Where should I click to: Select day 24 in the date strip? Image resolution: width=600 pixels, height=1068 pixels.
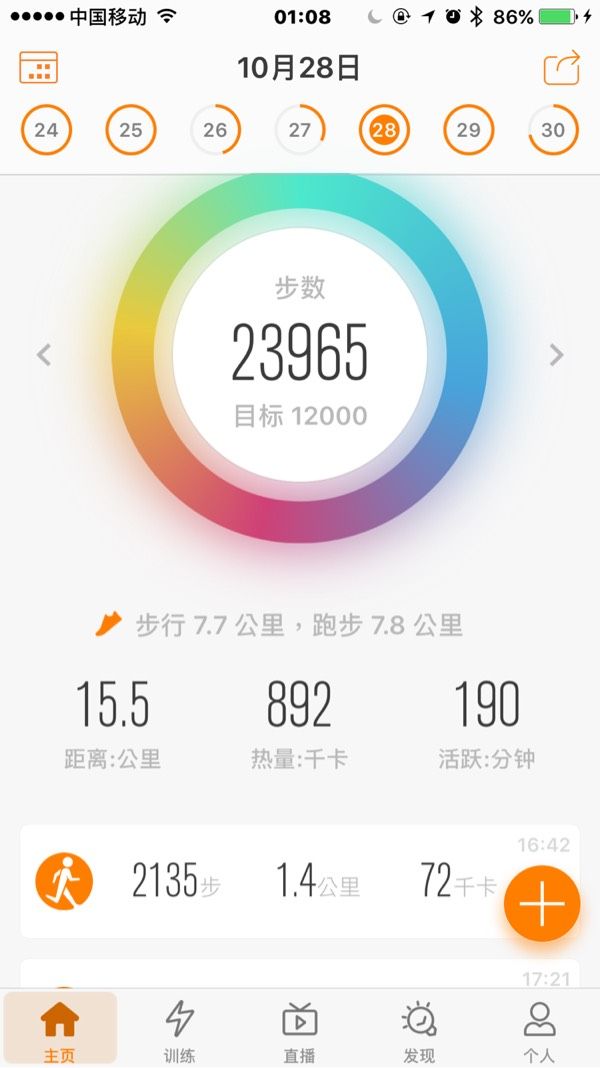(x=46, y=129)
